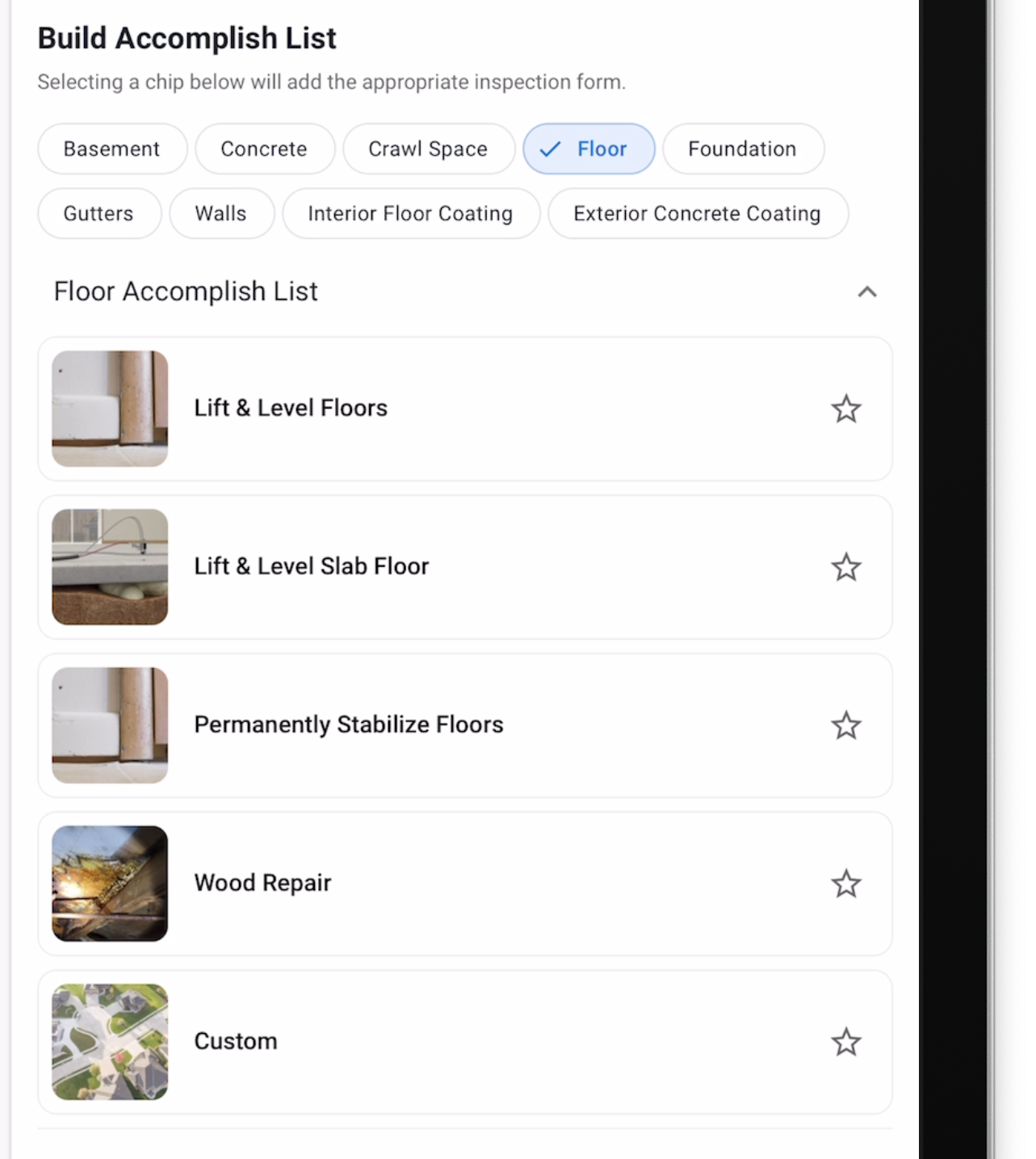Select the Foundation chip

pos(742,149)
